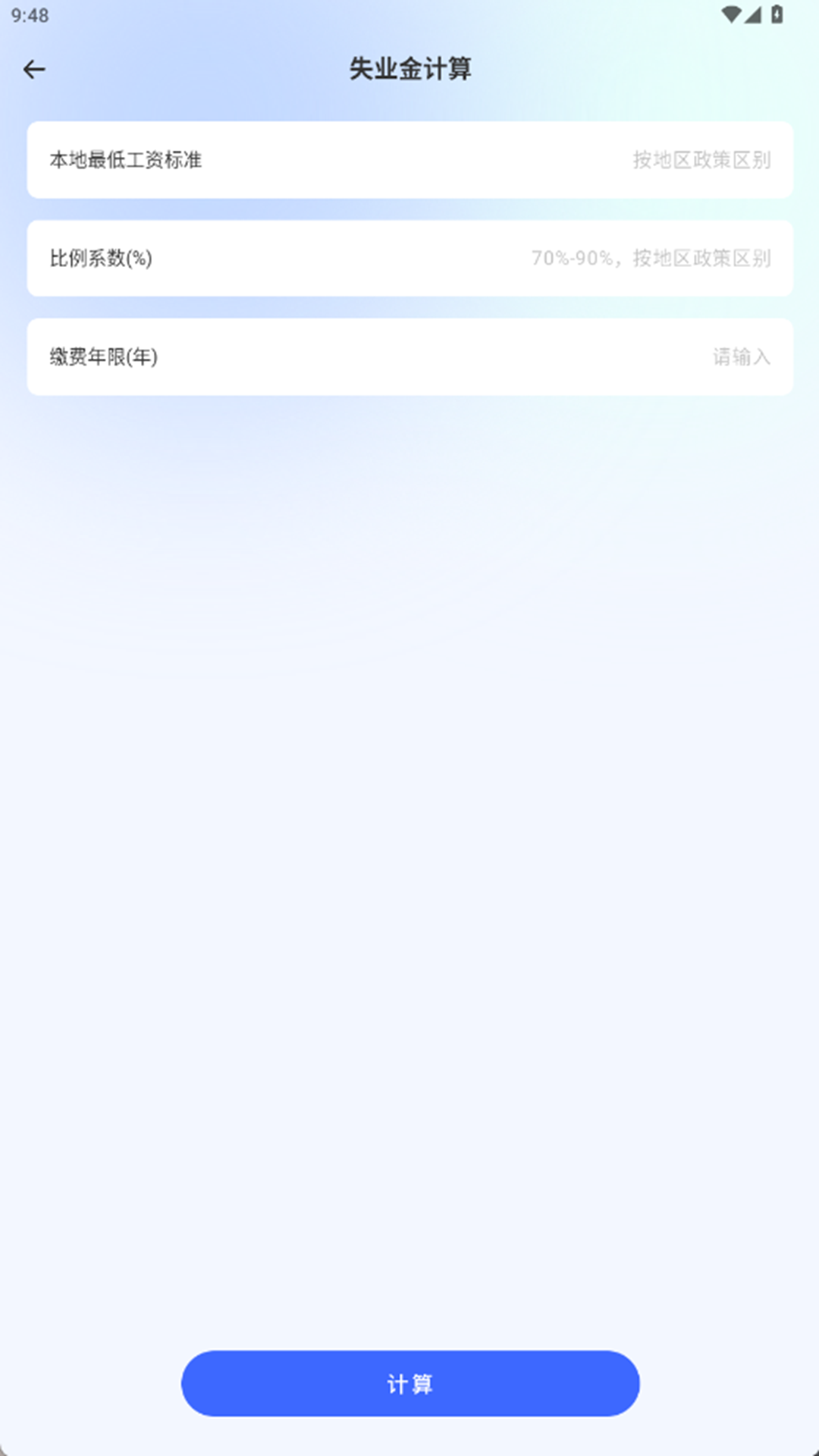
Task: Tap the 70%-90% placeholder text
Action: point(652,259)
